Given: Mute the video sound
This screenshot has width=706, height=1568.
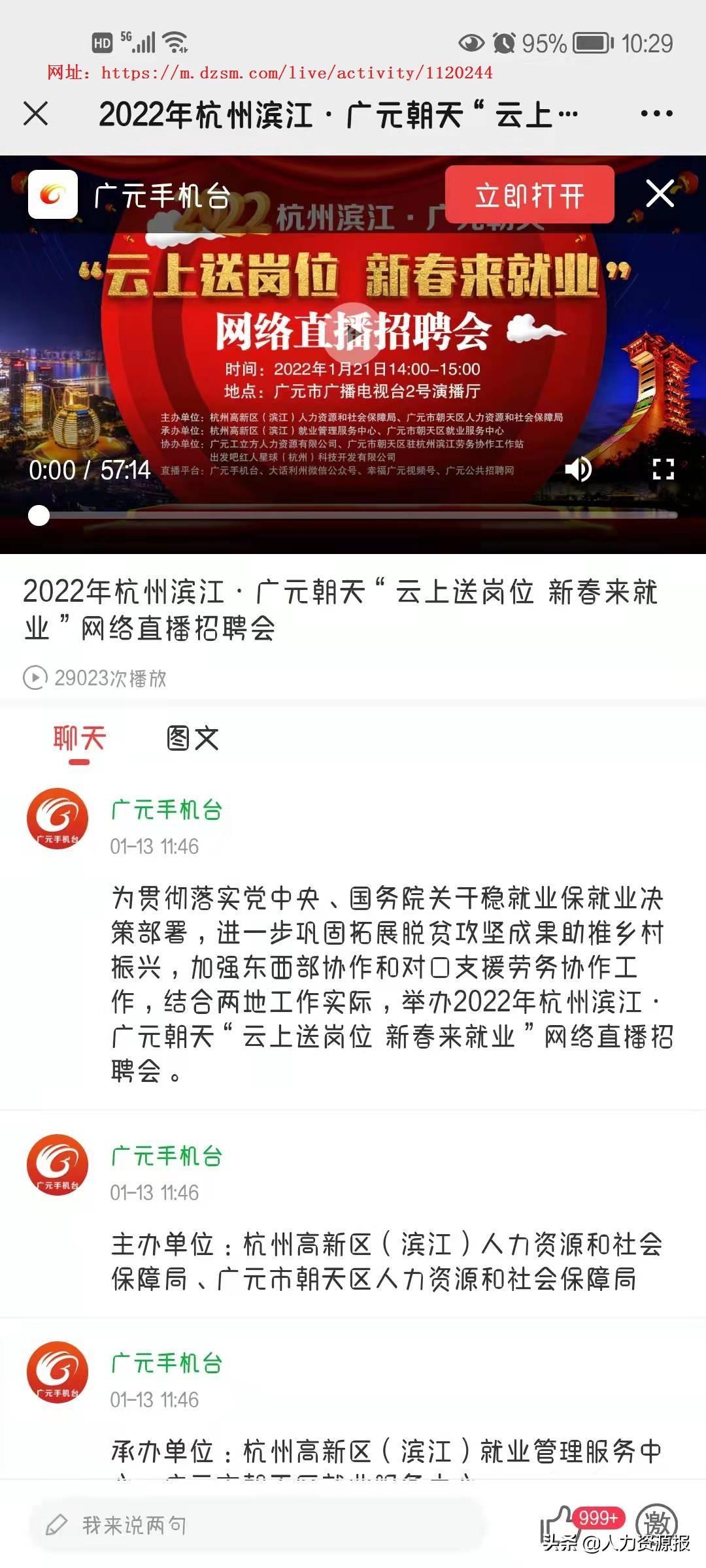Looking at the screenshot, I should (x=579, y=469).
